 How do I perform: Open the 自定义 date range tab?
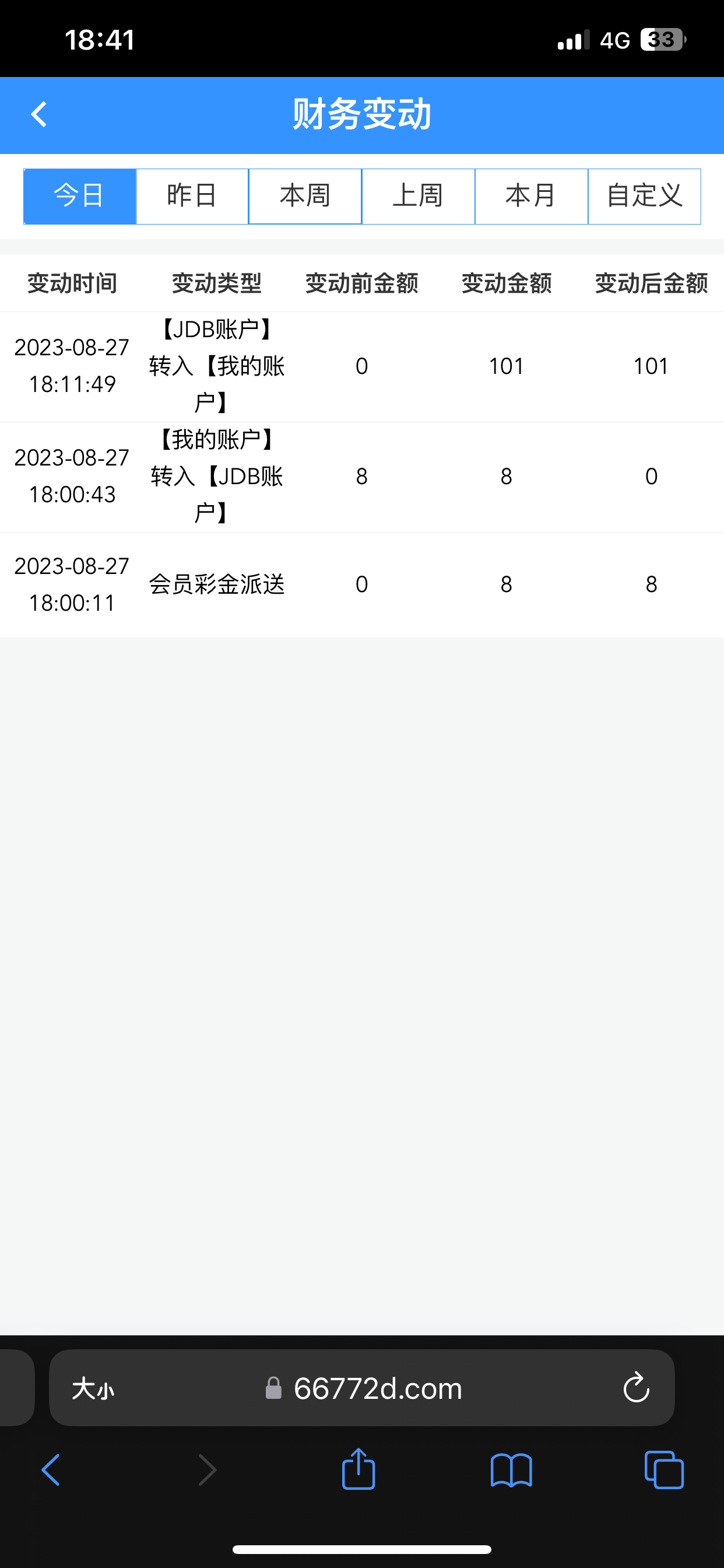pyautogui.click(x=644, y=196)
